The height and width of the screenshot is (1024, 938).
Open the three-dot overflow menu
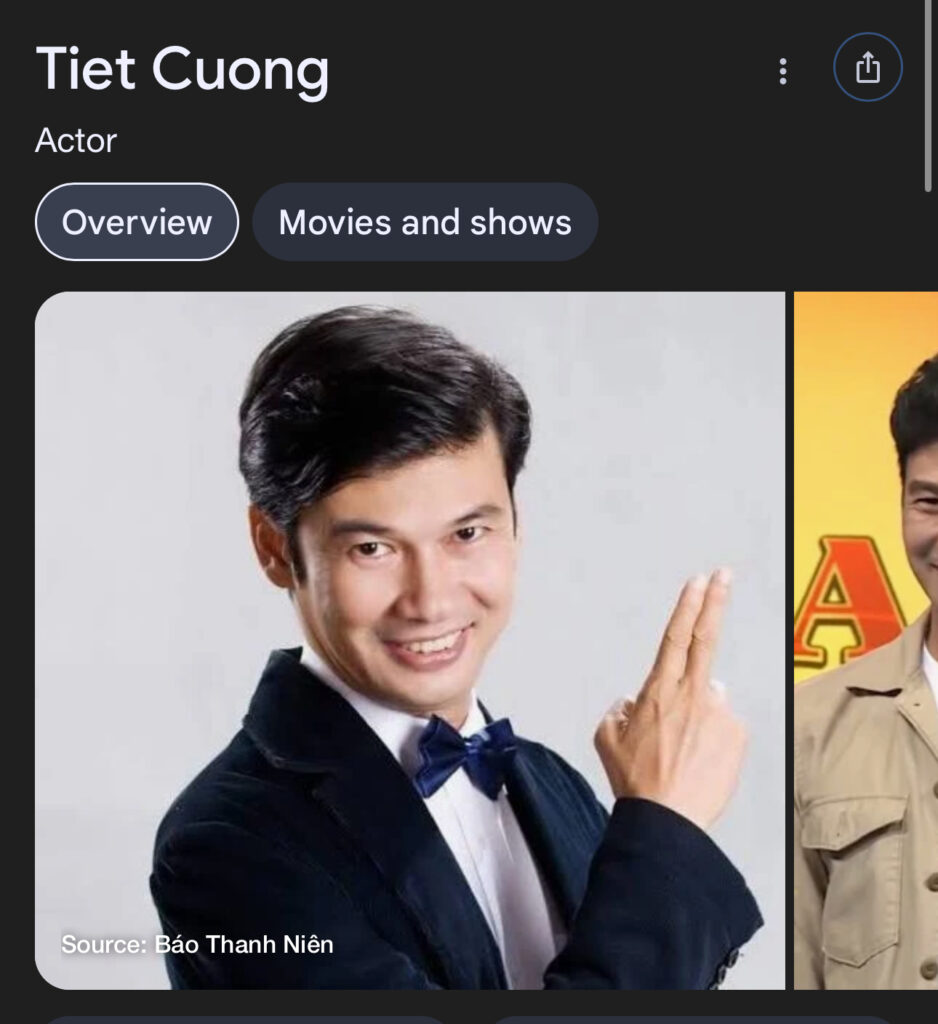pyautogui.click(x=782, y=71)
